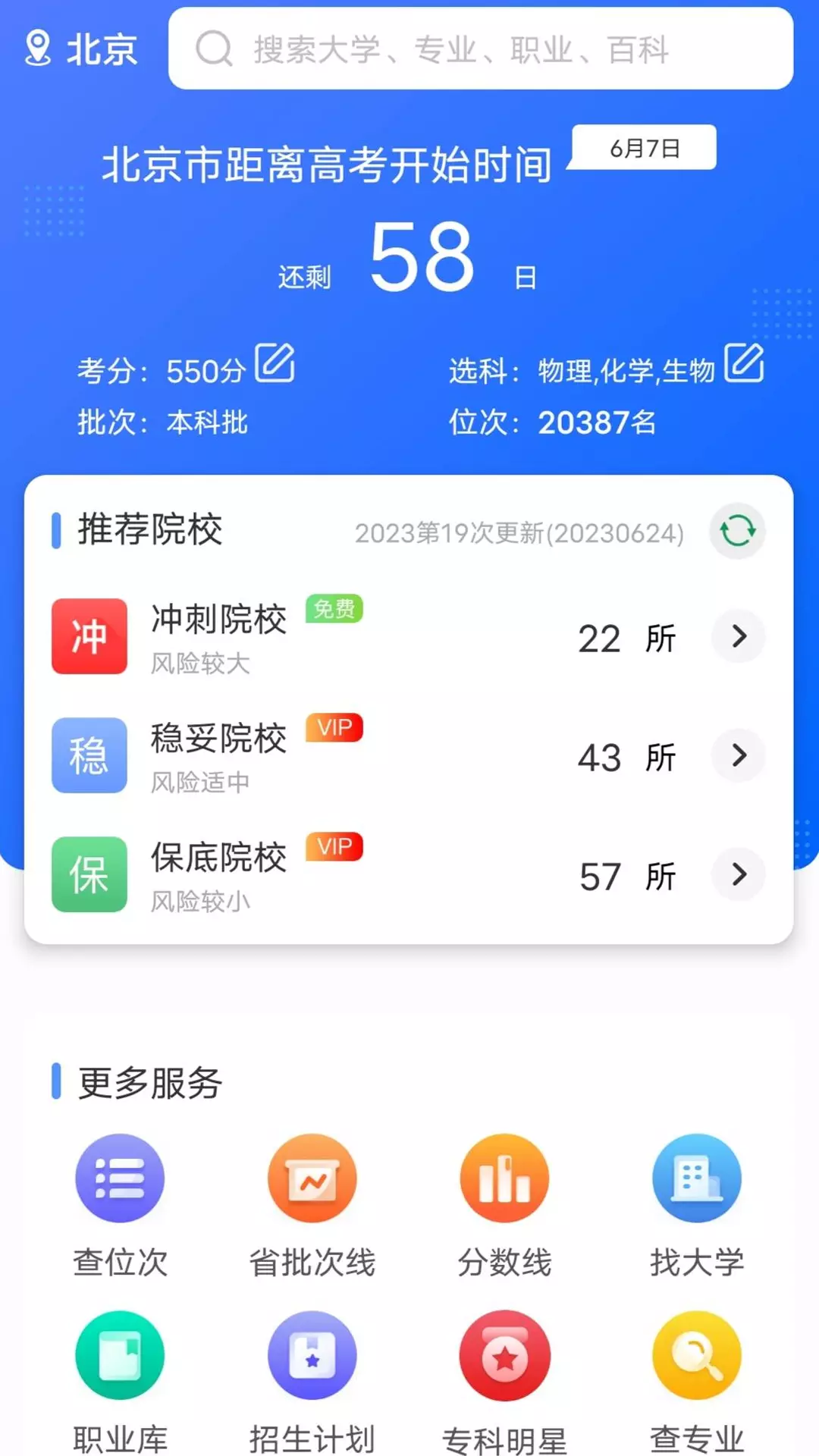The height and width of the screenshot is (1456, 819).
Task: Tap the search box for universities and majors
Action: tap(481, 49)
